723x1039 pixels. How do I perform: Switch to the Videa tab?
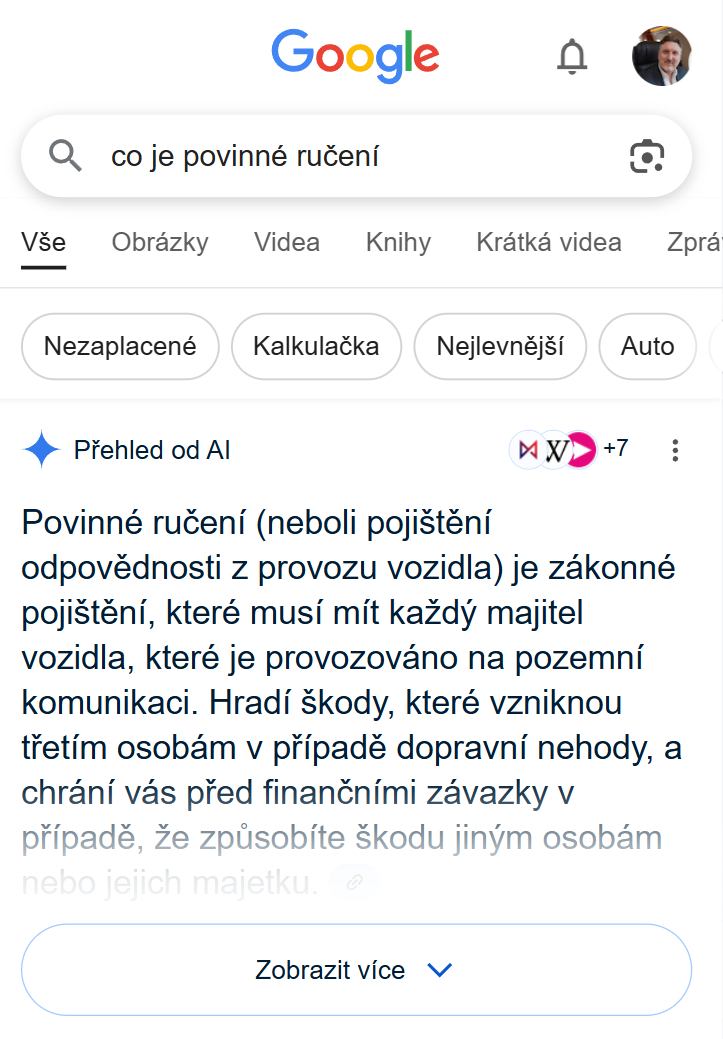(x=287, y=242)
